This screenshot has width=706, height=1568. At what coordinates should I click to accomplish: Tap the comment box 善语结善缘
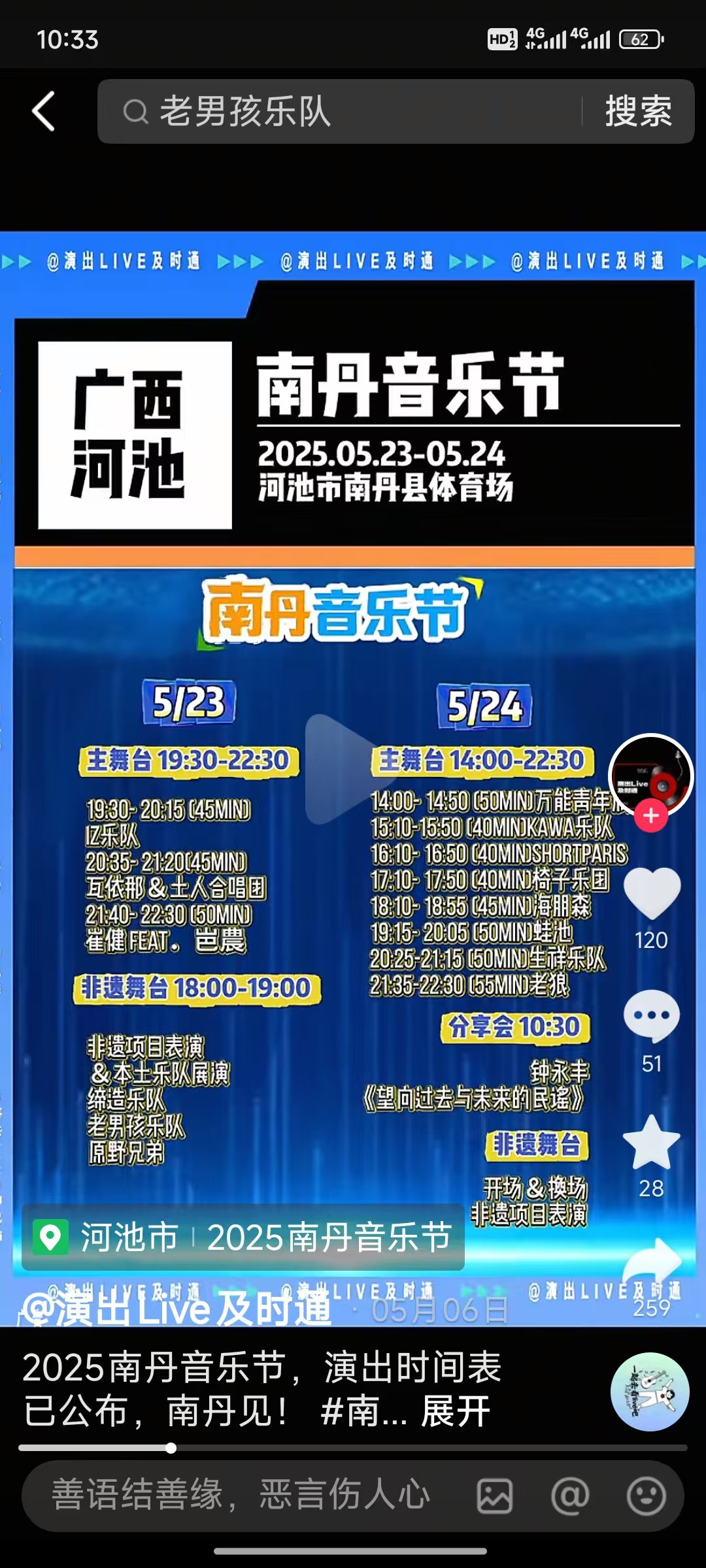coord(242,1495)
